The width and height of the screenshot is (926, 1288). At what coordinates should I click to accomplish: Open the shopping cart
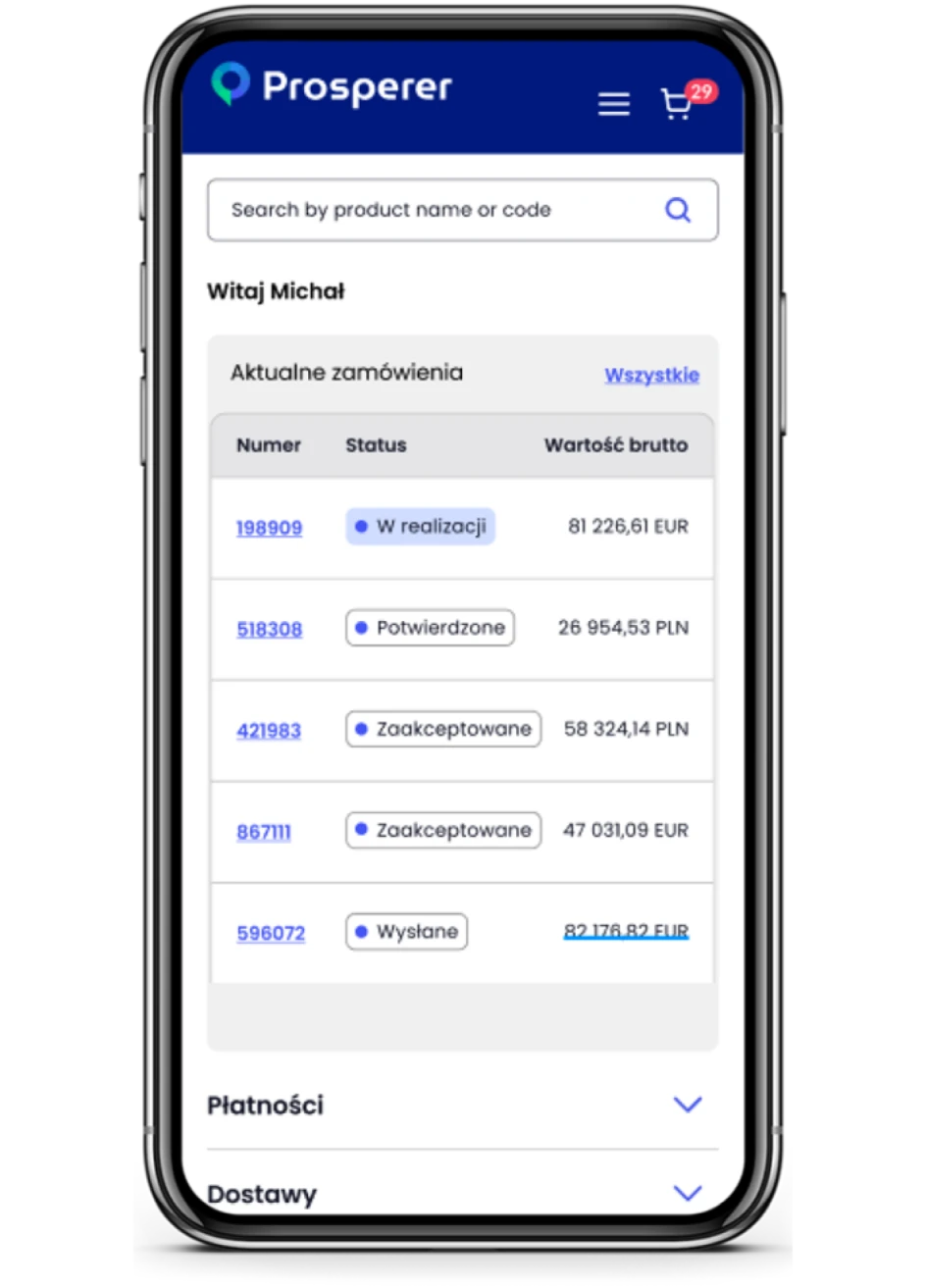coord(677,104)
